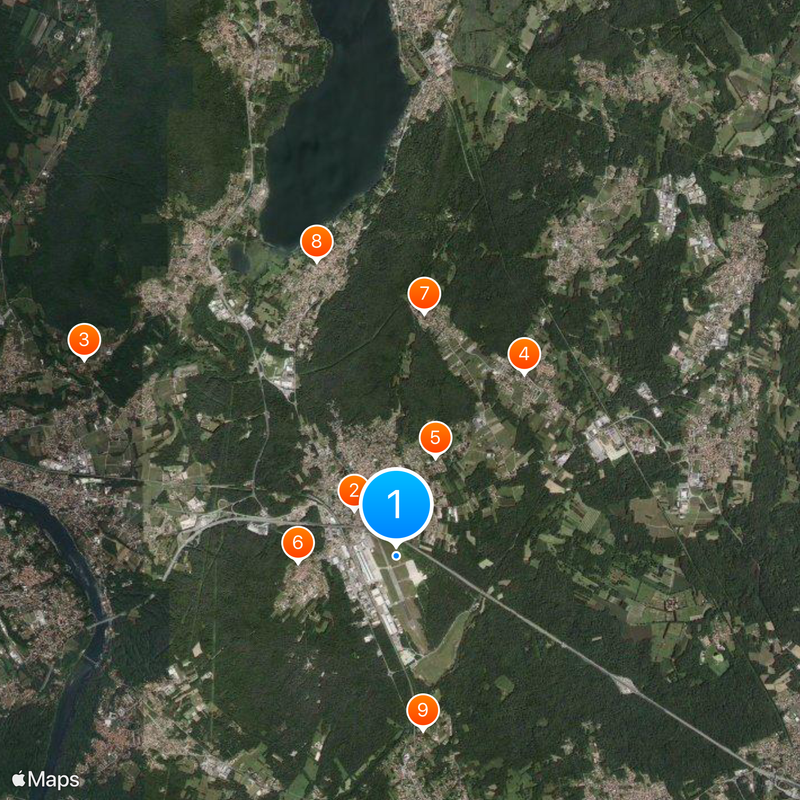800x800 pixels.
Task: Open the orange pin numbered 3
Action: (84, 340)
